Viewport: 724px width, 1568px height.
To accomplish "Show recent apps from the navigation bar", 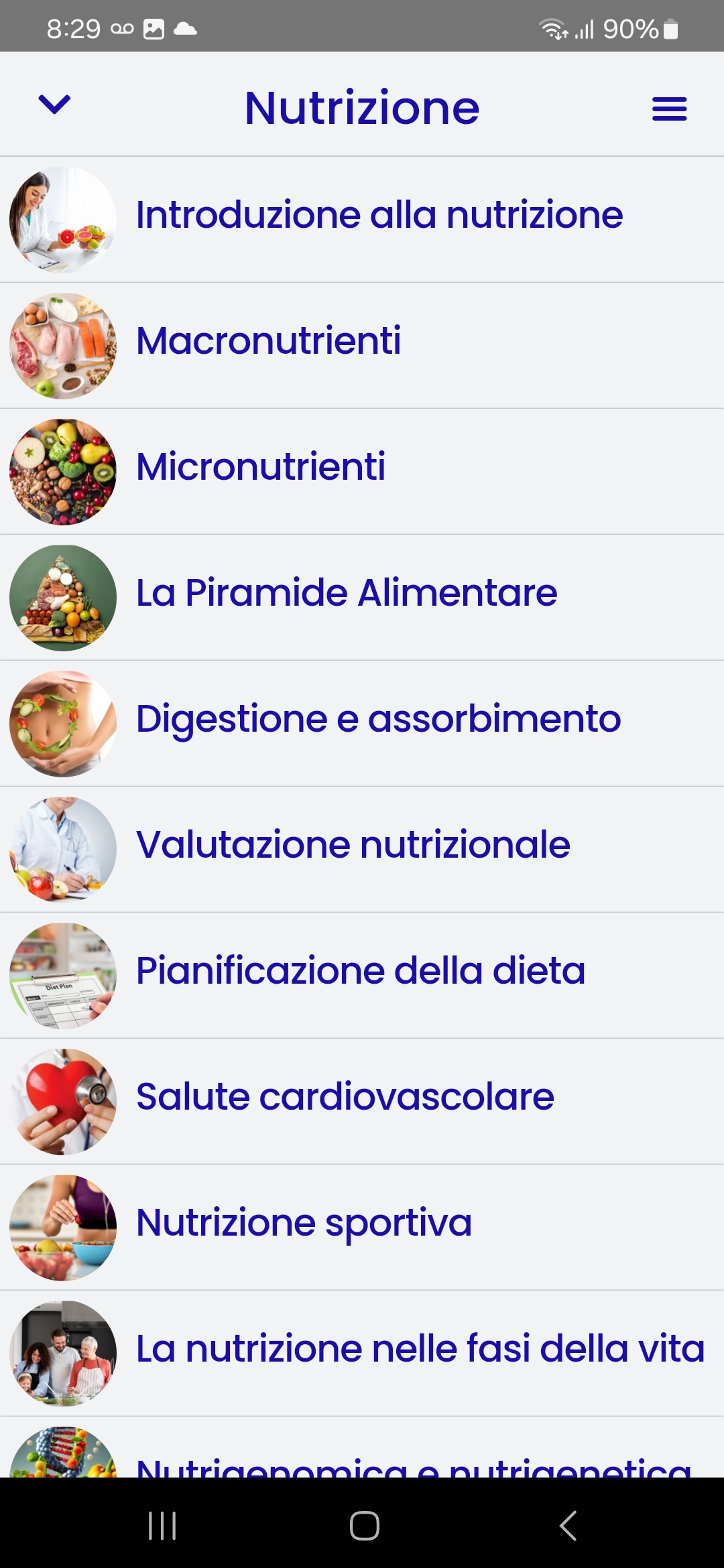I will point(162,1526).
